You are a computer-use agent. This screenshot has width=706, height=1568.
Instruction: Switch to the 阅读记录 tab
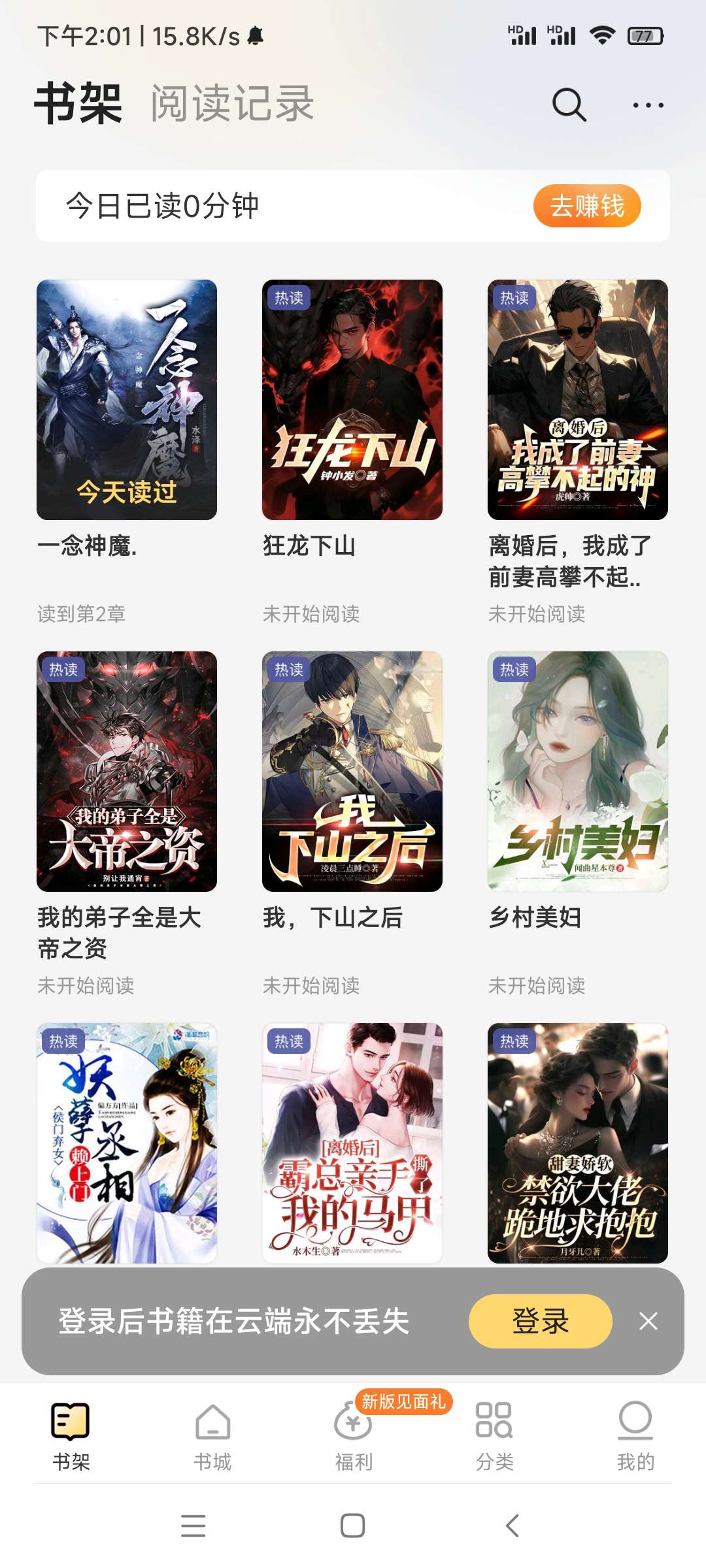[232, 103]
